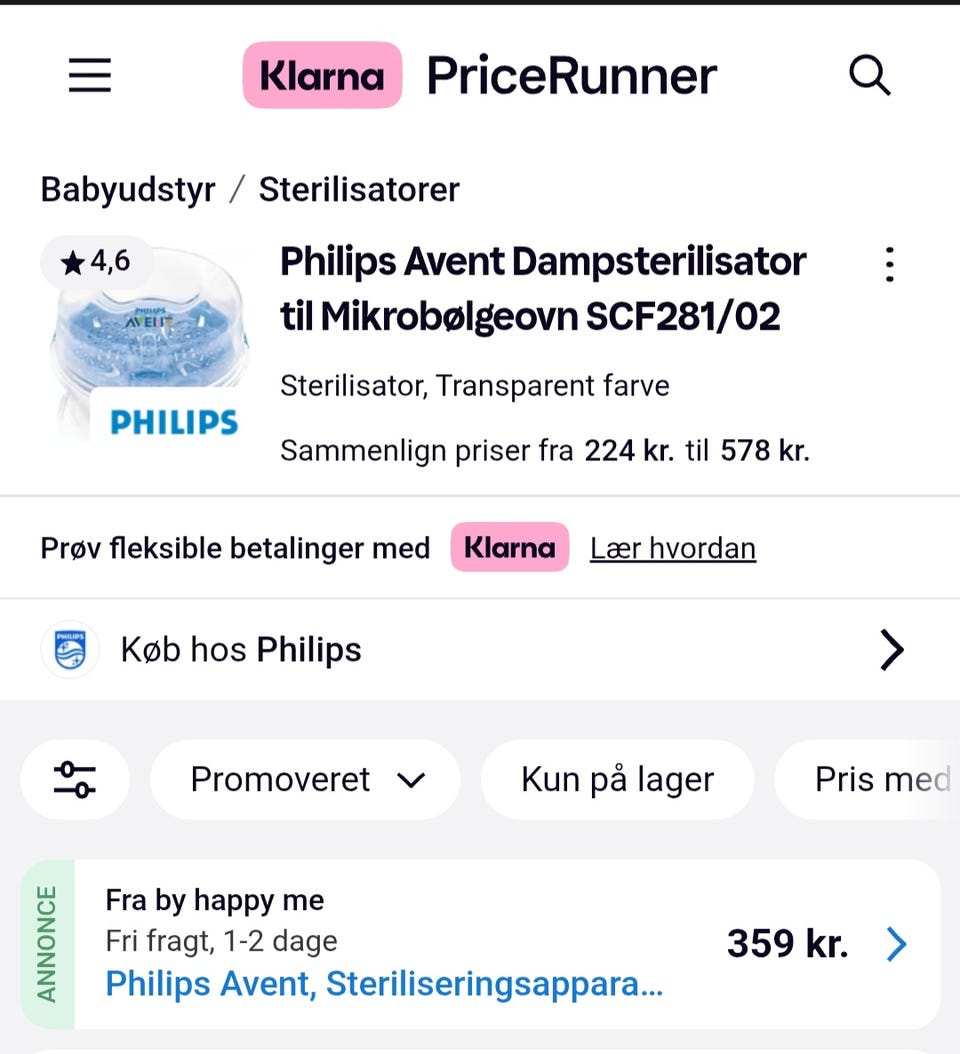Open the 'by happy me' offer via arrow
This screenshot has height=1054, width=960.
(x=896, y=944)
